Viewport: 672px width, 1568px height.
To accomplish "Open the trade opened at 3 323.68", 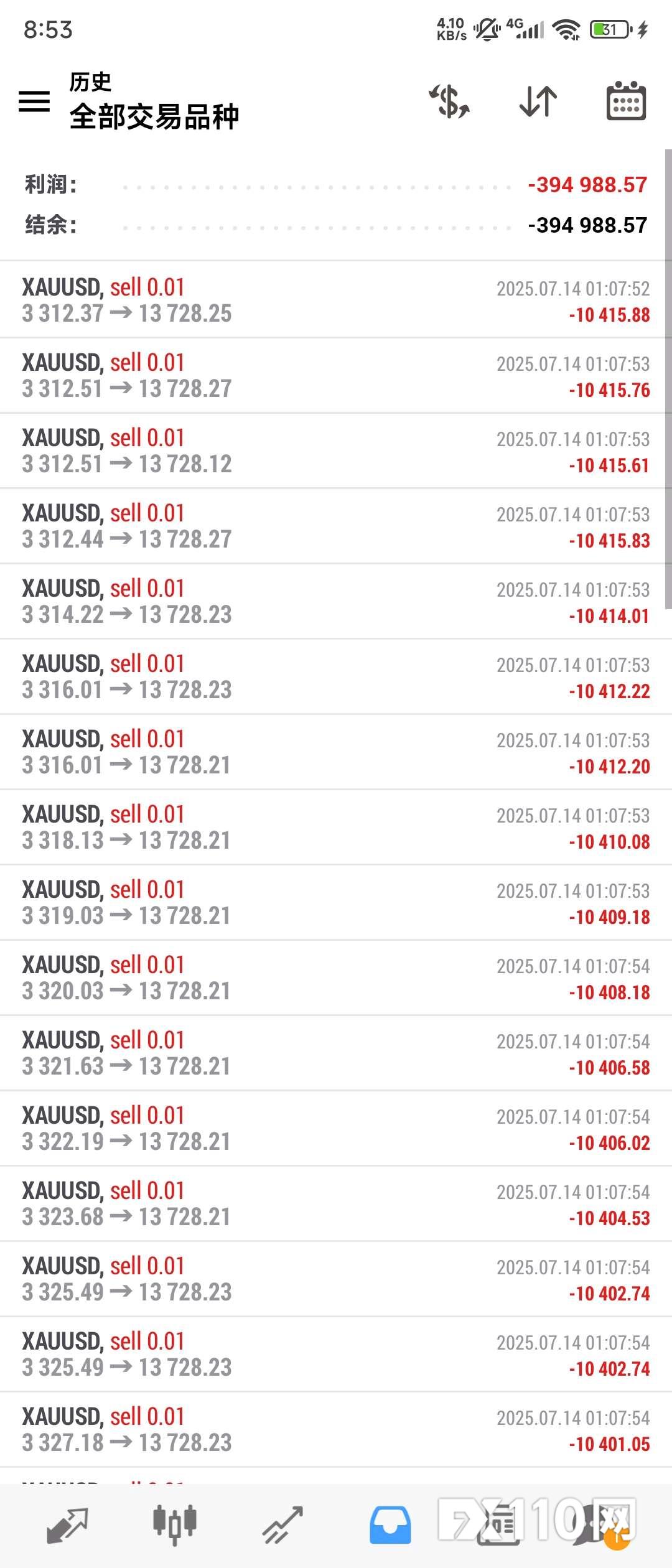I will pyautogui.click(x=336, y=1204).
